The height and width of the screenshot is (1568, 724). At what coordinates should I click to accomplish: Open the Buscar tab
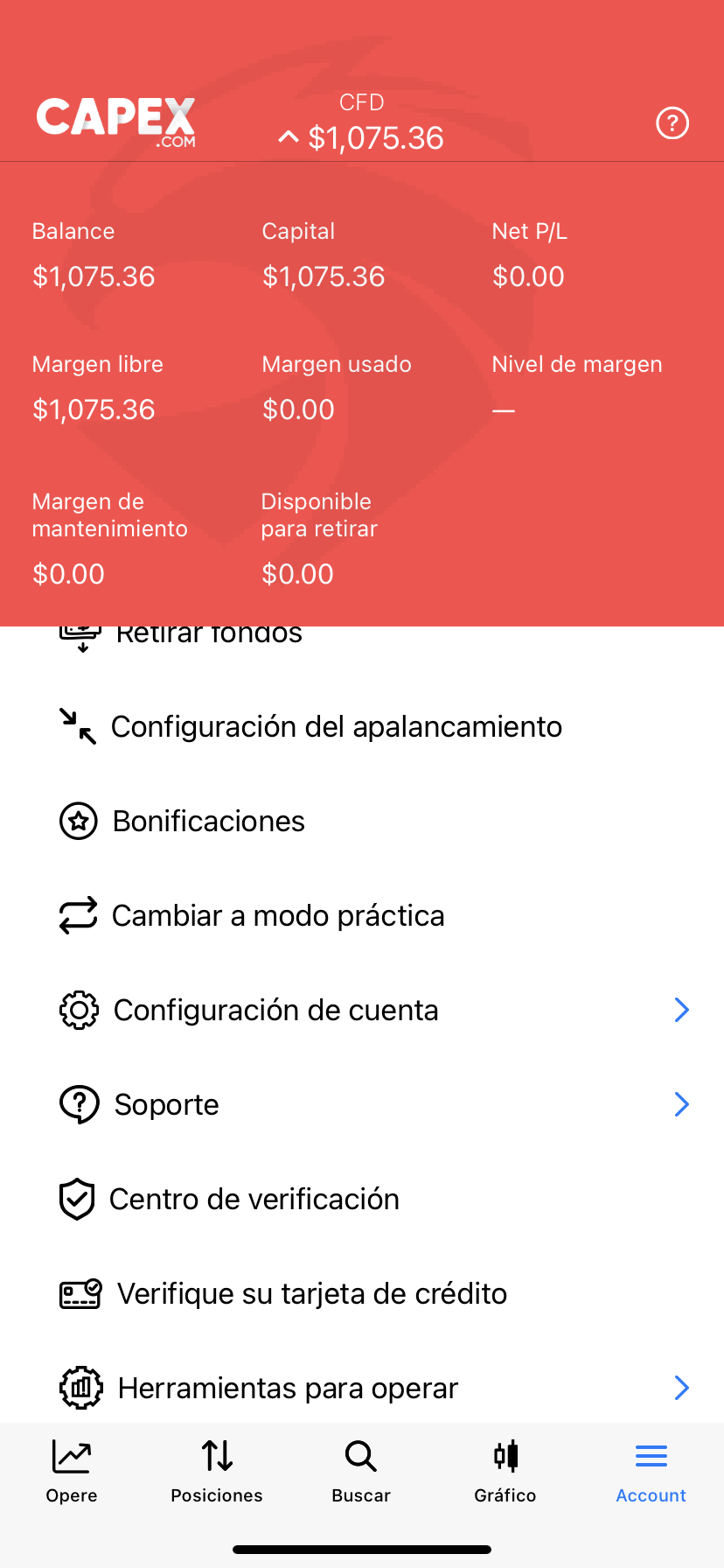361,1472
